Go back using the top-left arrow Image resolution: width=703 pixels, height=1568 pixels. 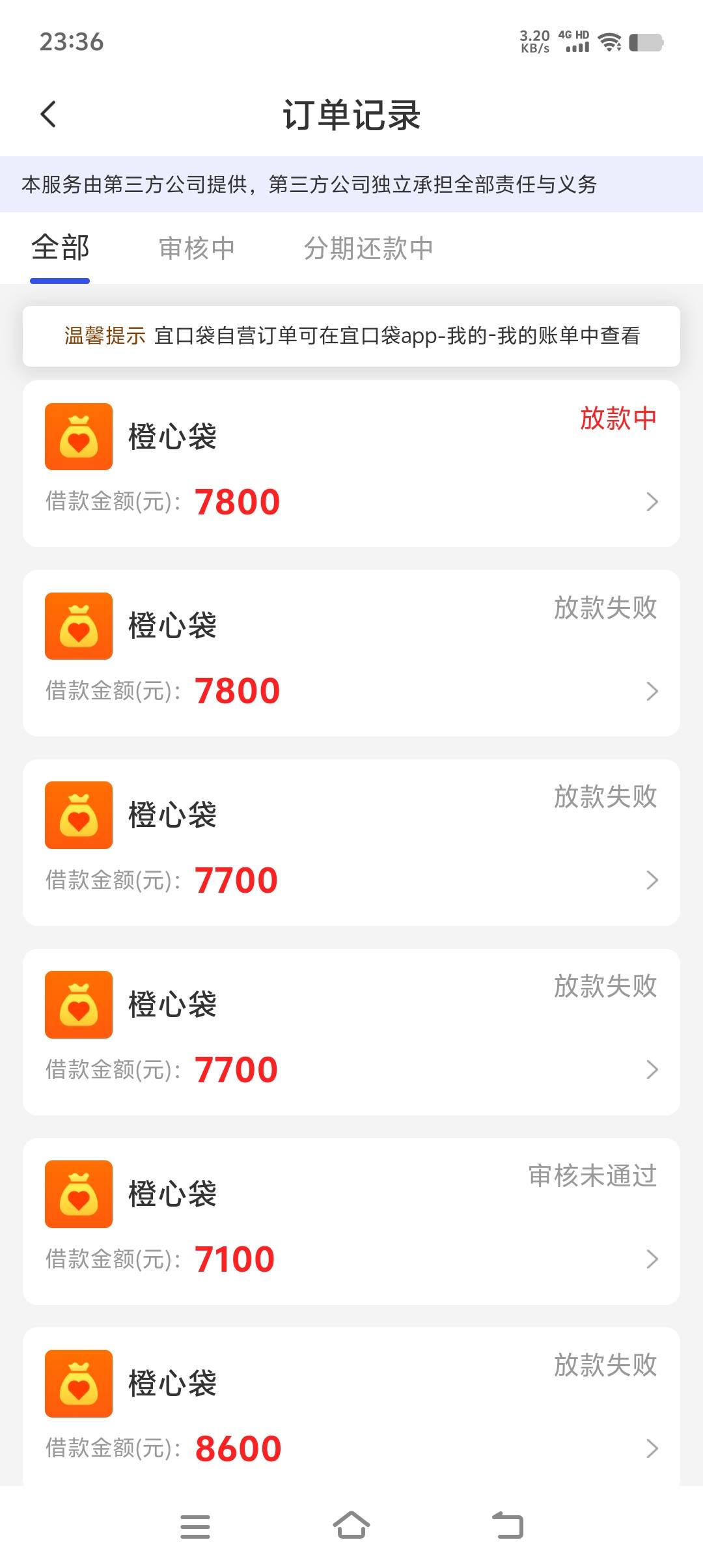(x=49, y=114)
